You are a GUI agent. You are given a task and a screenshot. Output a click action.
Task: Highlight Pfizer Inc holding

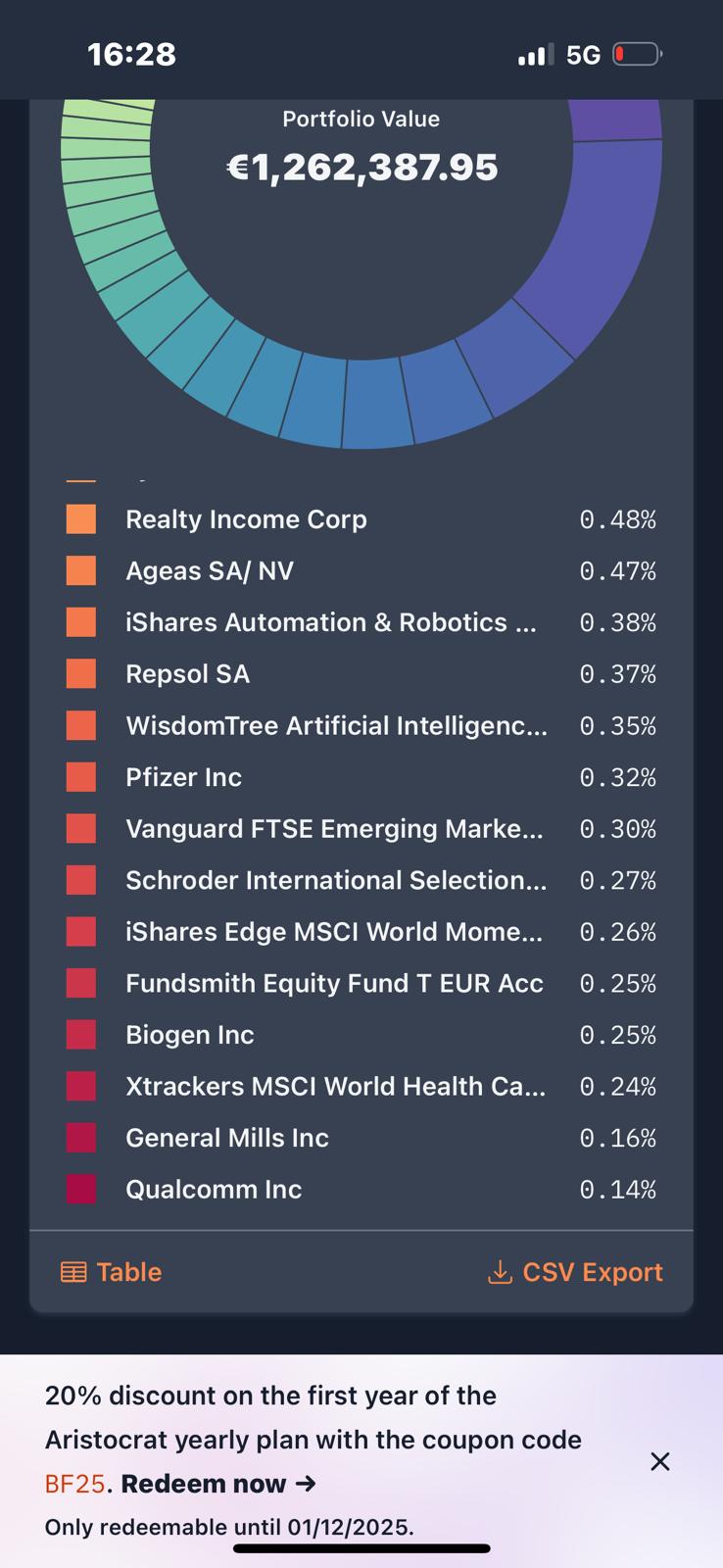tap(184, 777)
